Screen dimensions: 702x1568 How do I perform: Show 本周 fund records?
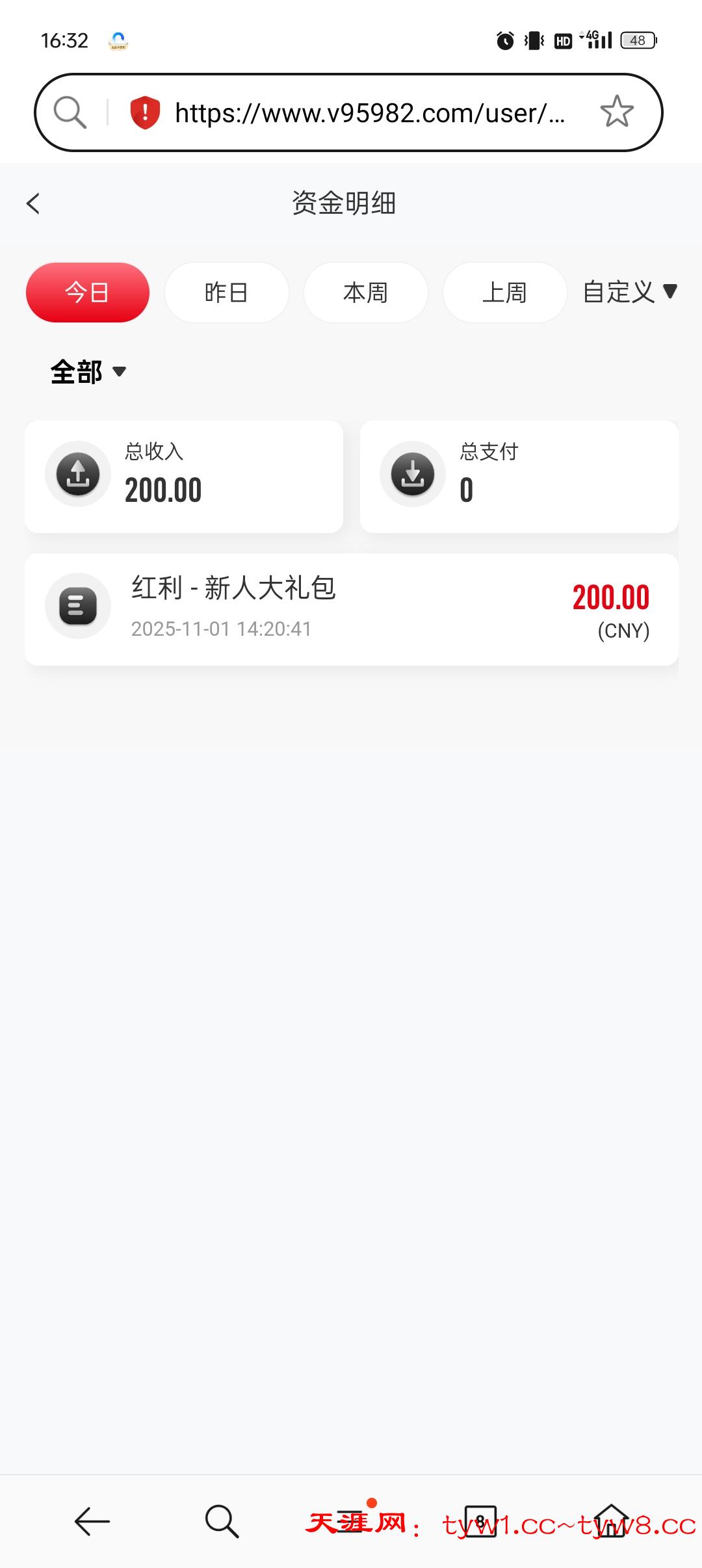pos(365,293)
